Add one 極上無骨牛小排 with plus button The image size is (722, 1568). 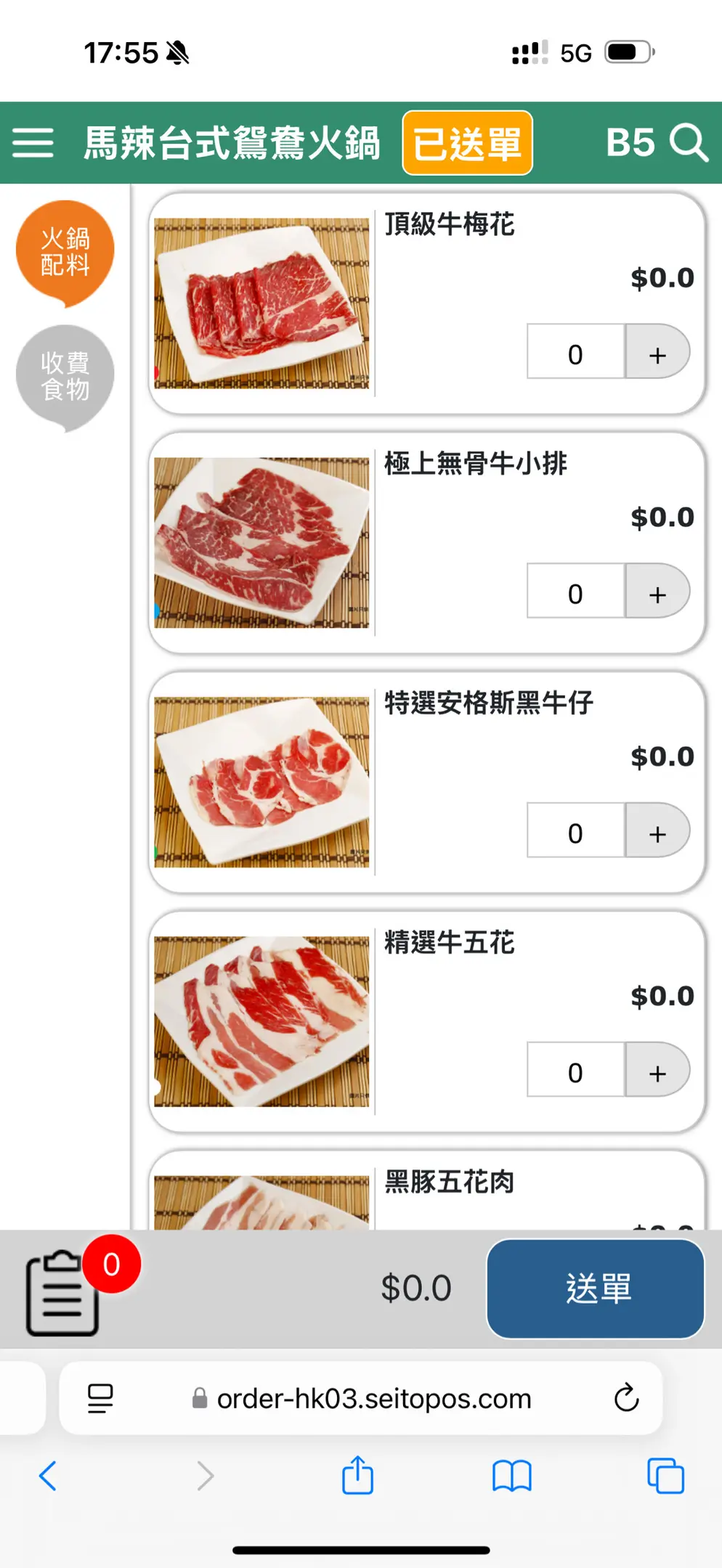[x=657, y=592]
